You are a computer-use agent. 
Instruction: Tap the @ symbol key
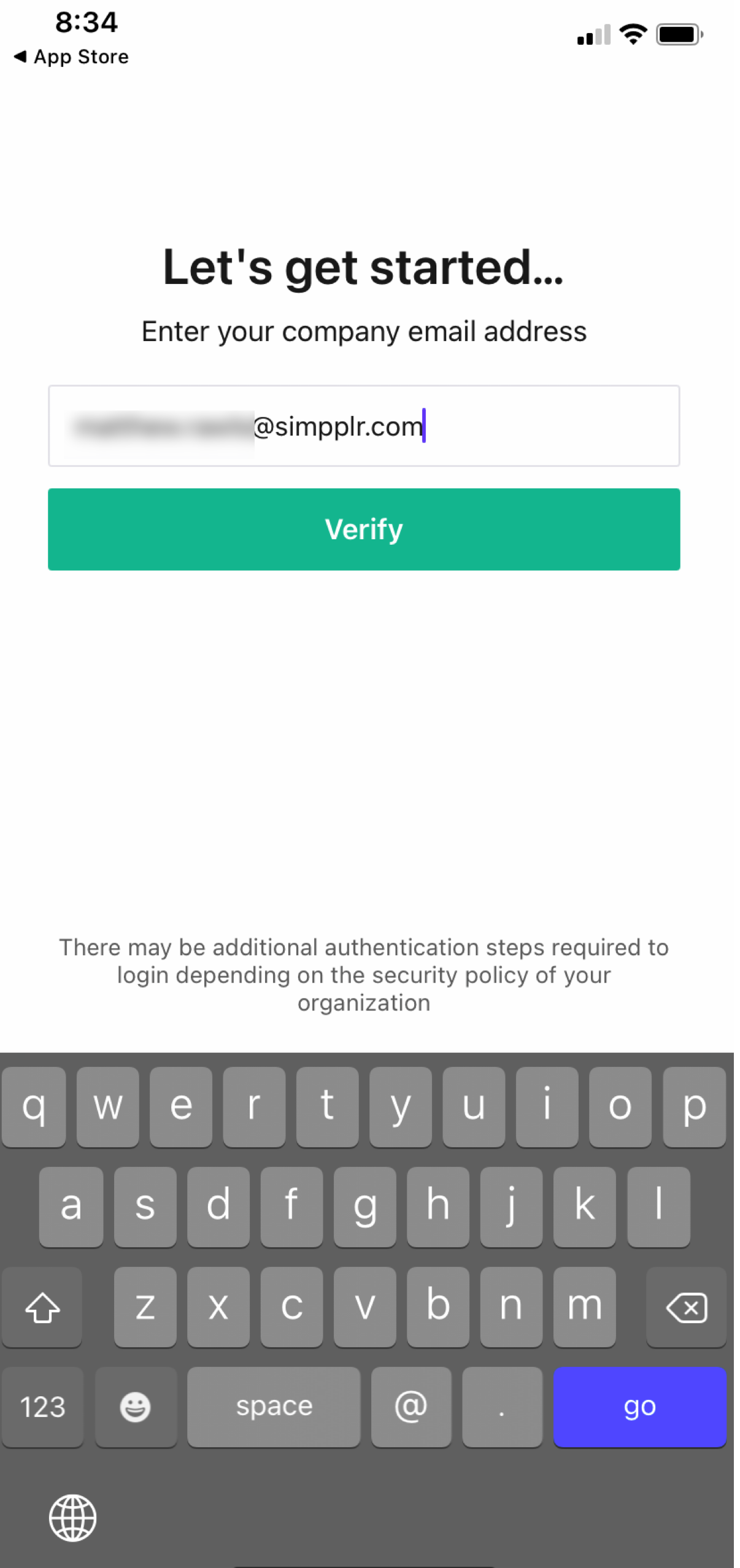pyautogui.click(x=411, y=1407)
